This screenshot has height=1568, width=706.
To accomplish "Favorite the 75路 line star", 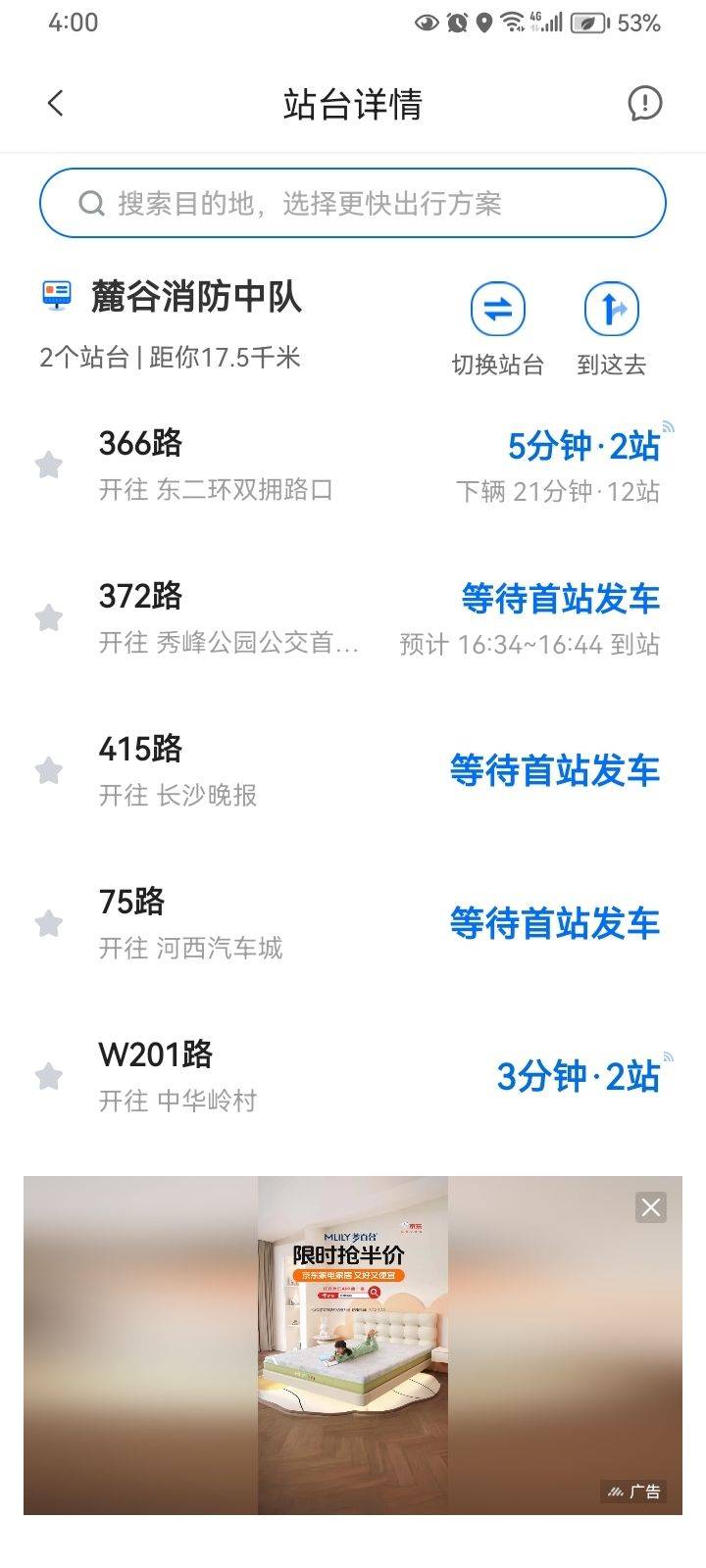I will tap(49, 923).
